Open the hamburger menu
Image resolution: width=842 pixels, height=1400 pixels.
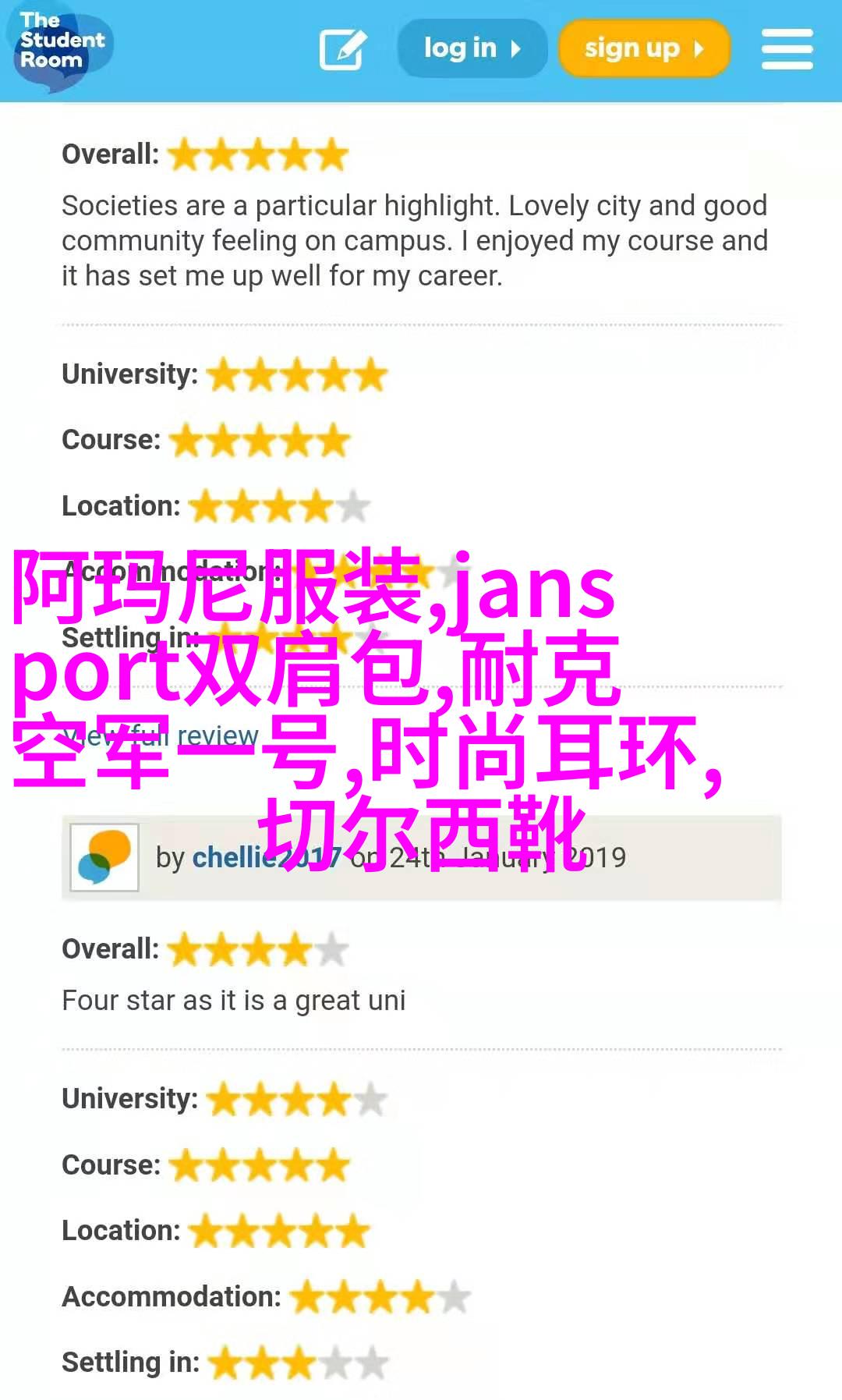click(x=787, y=48)
